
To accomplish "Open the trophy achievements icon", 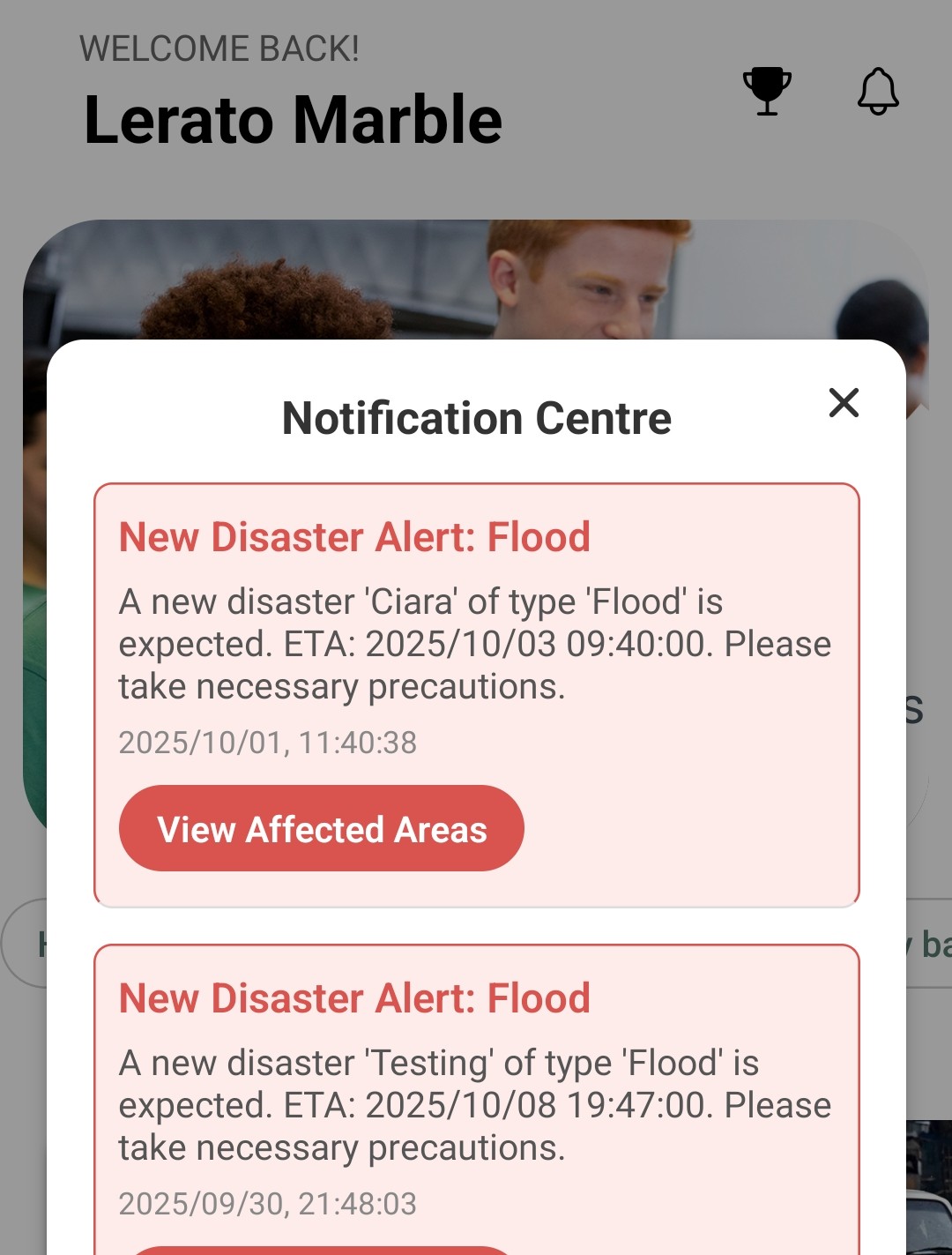I will pos(767,91).
